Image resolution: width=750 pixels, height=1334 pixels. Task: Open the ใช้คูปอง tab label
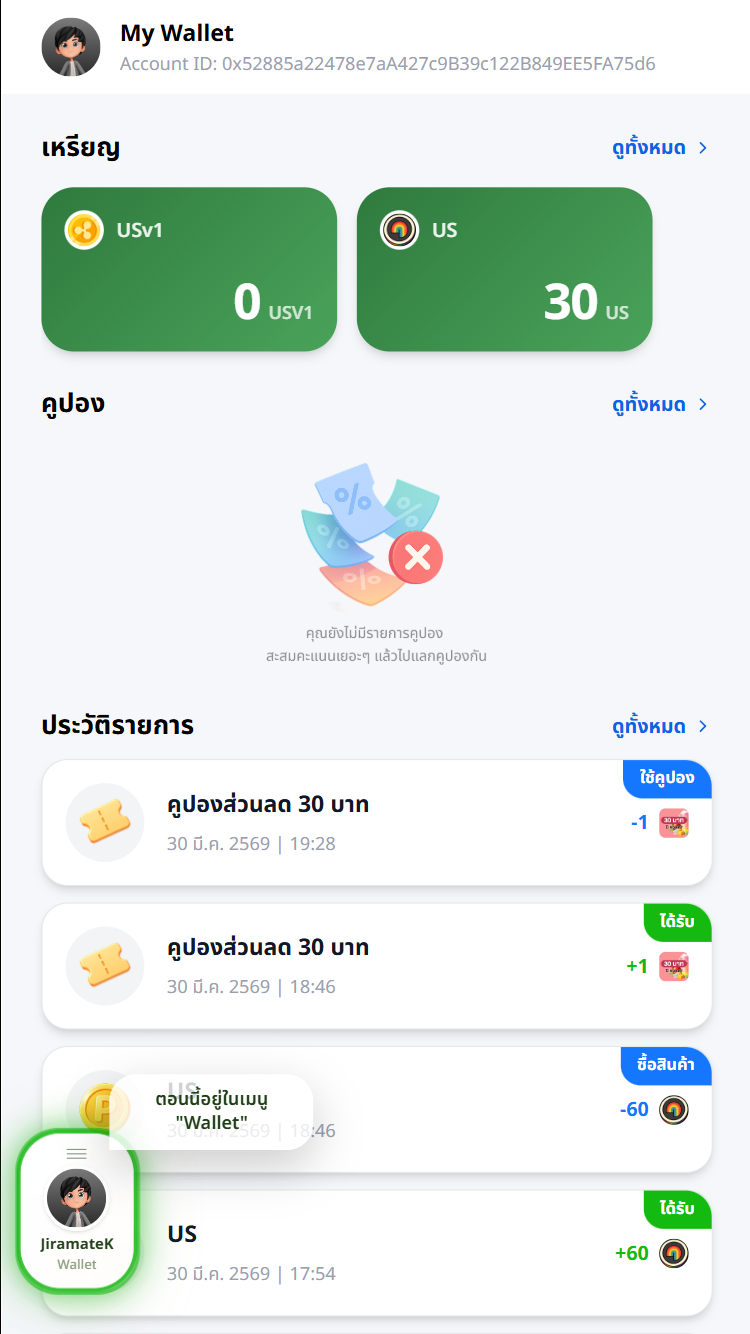(x=666, y=780)
